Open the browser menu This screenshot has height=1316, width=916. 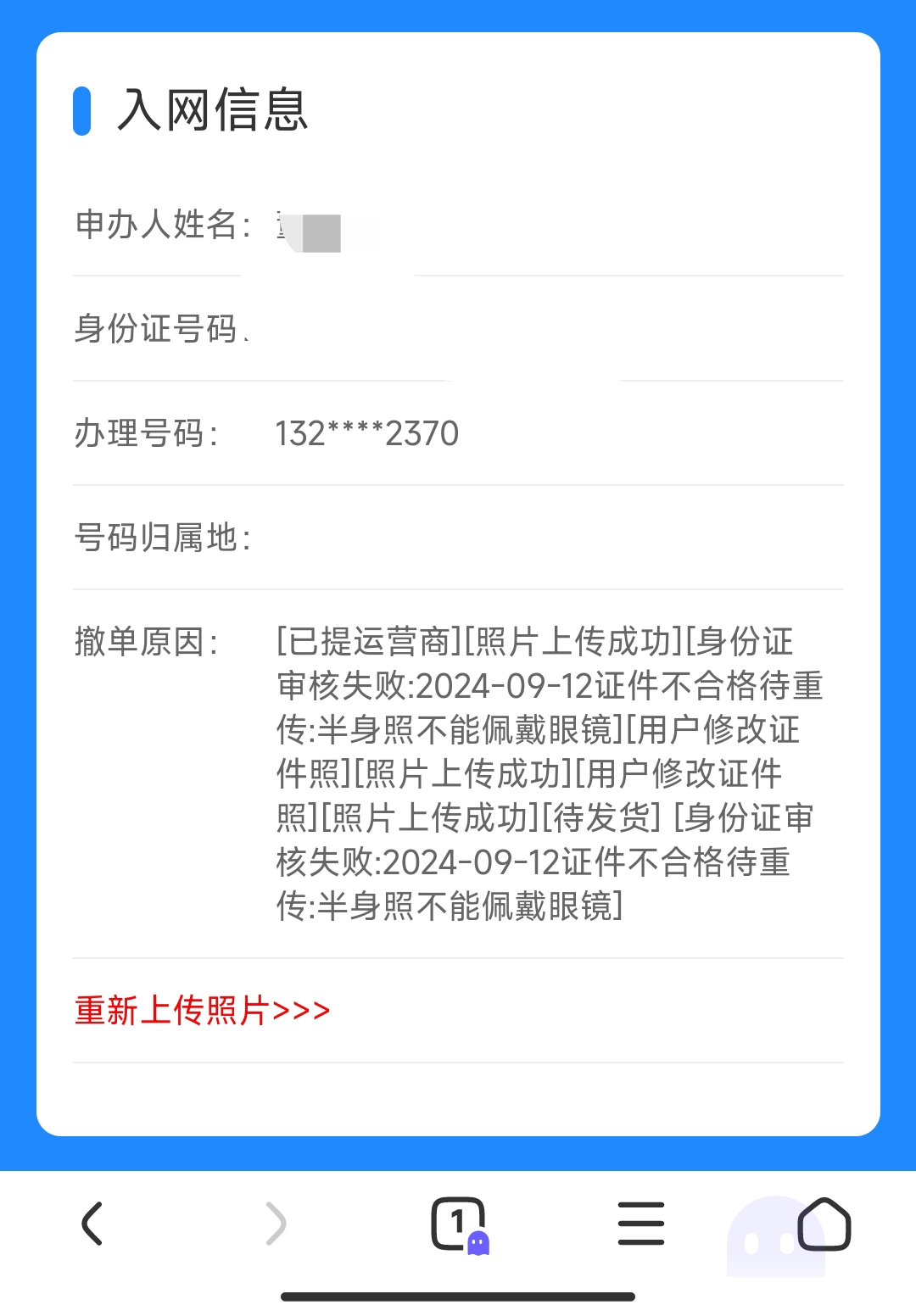pos(641,1224)
